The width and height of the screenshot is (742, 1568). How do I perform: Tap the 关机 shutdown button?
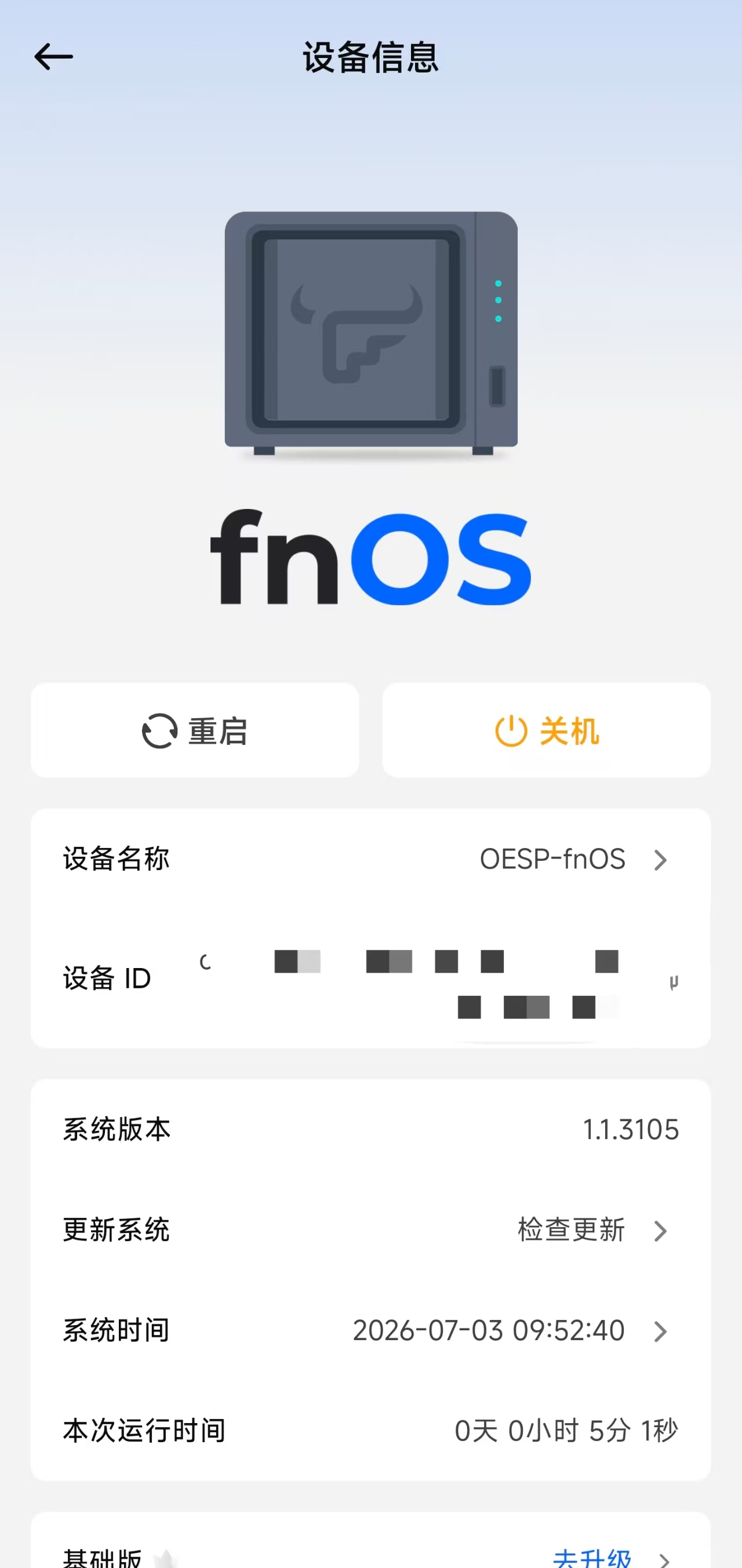click(546, 730)
